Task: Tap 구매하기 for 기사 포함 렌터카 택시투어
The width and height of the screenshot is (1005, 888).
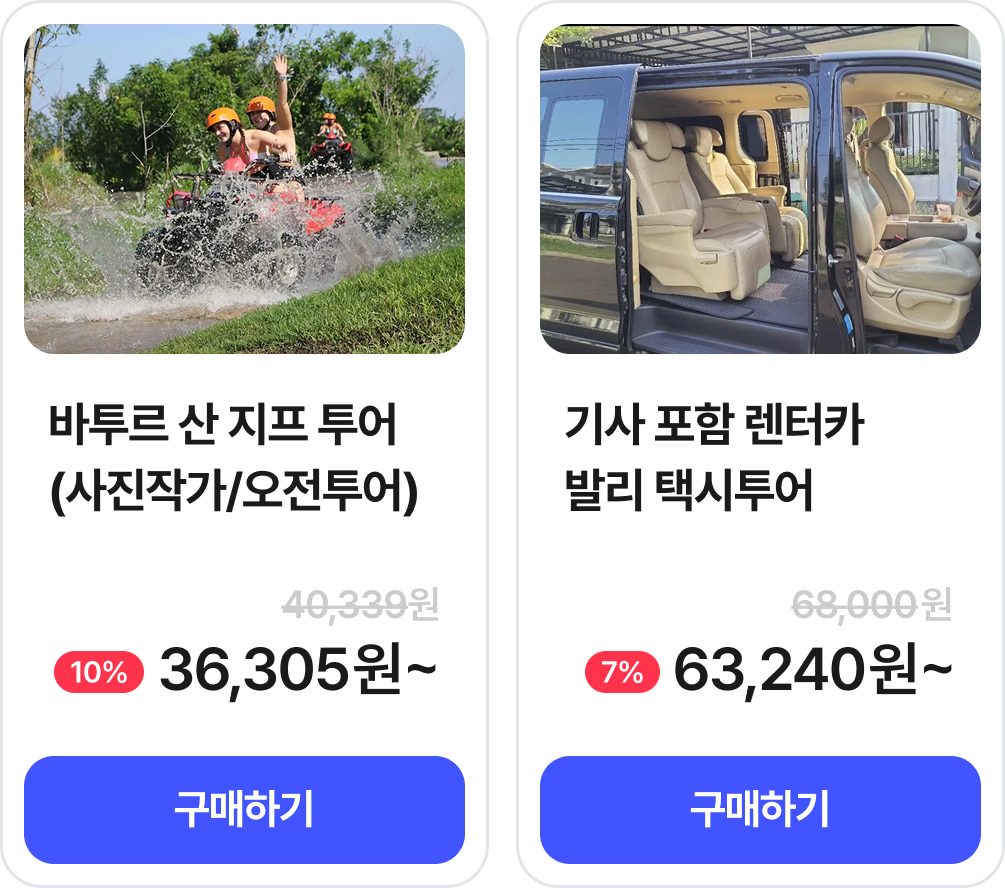Action: [760, 809]
